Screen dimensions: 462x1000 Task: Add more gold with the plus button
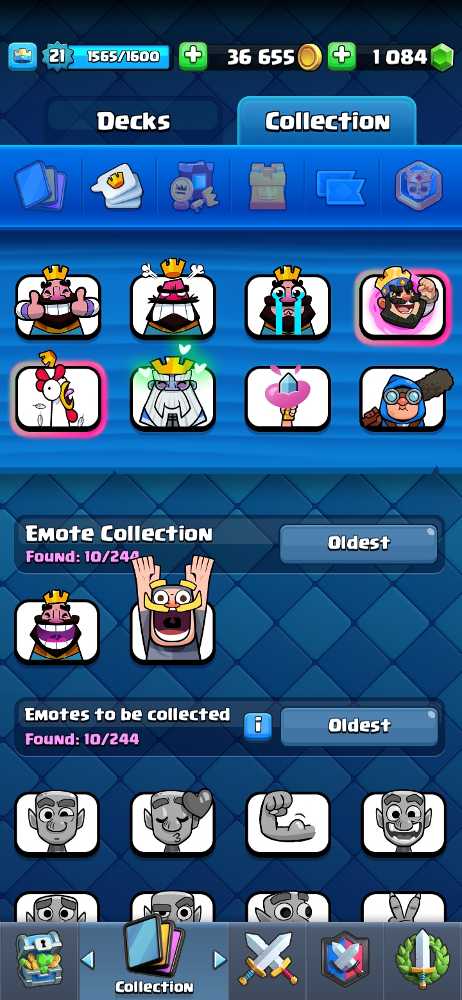(193, 57)
